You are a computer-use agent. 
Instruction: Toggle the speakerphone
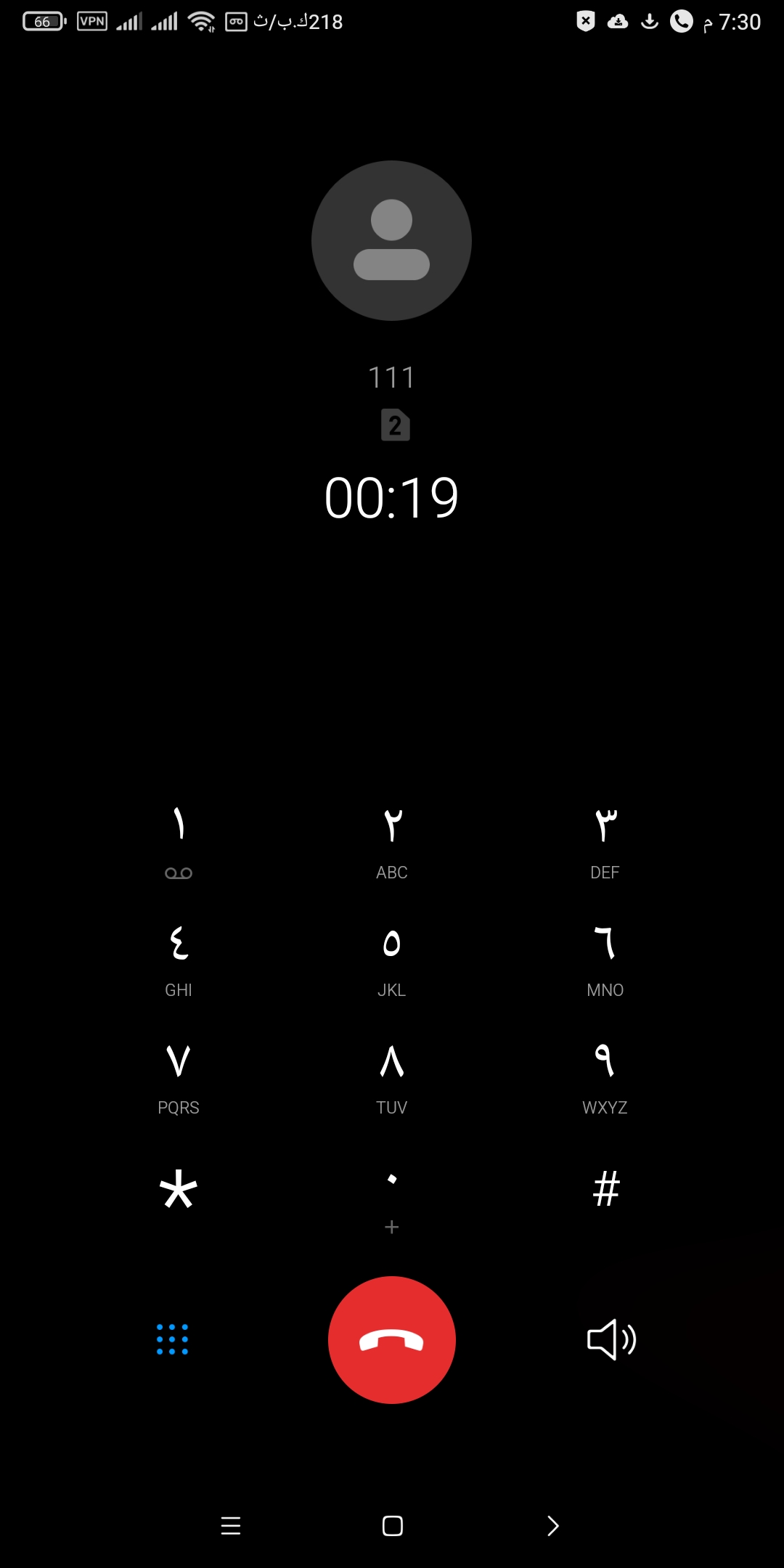[x=611, y=1339]
